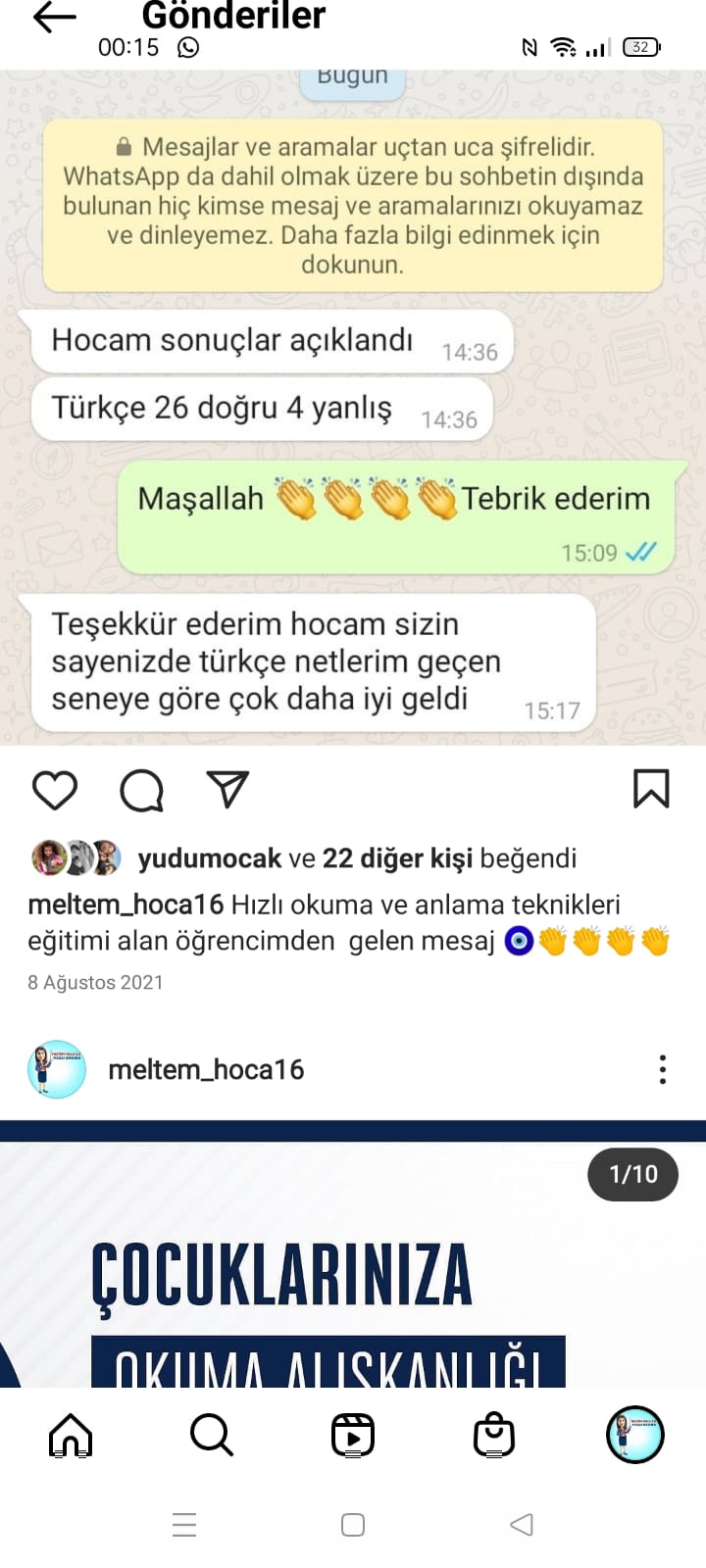706x1568 pixels.
Task: Tap the Wi-Fi status icon
Action: (x=561, y=45)
